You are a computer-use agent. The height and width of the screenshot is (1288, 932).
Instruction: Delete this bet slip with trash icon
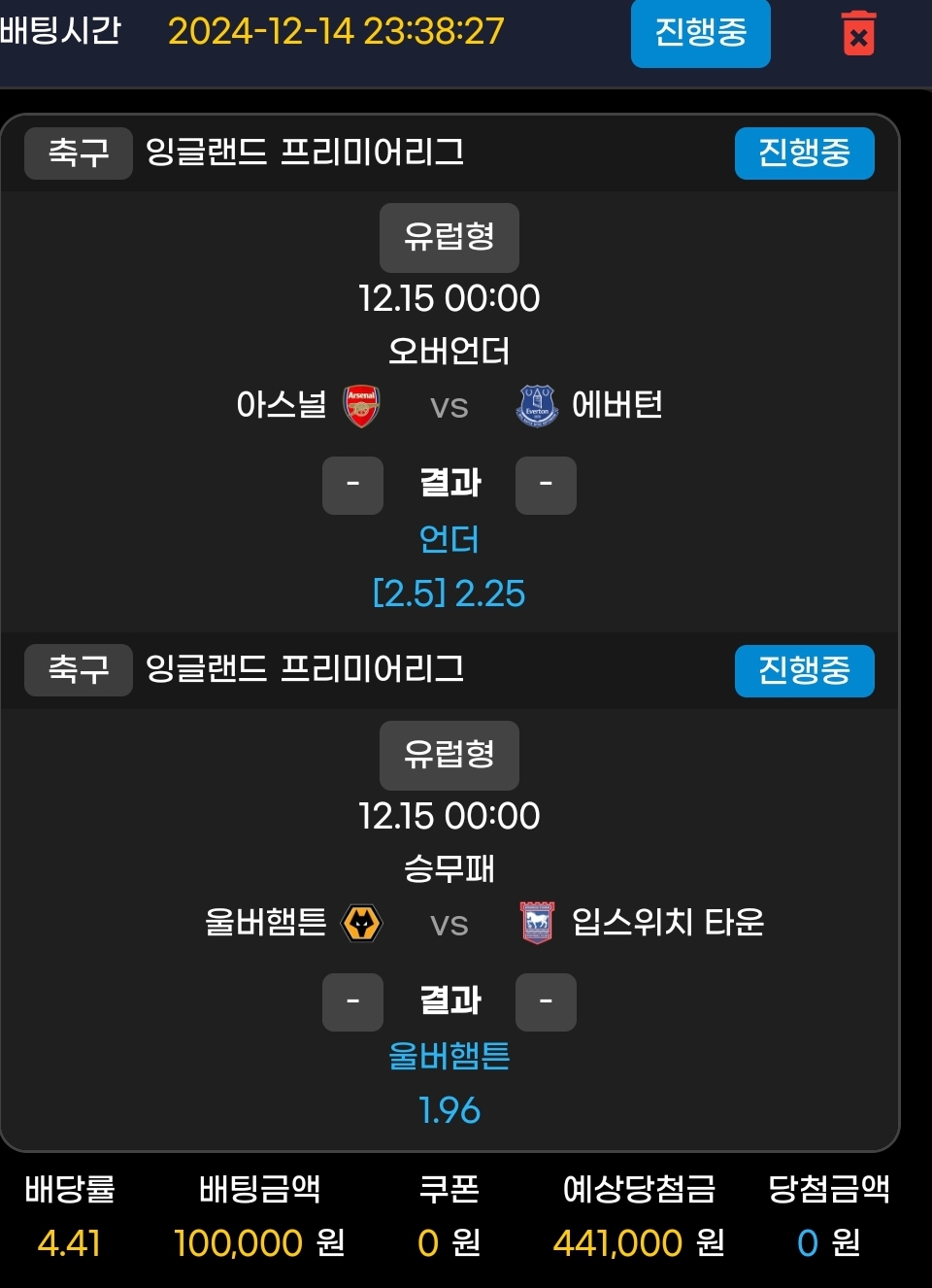857,34
